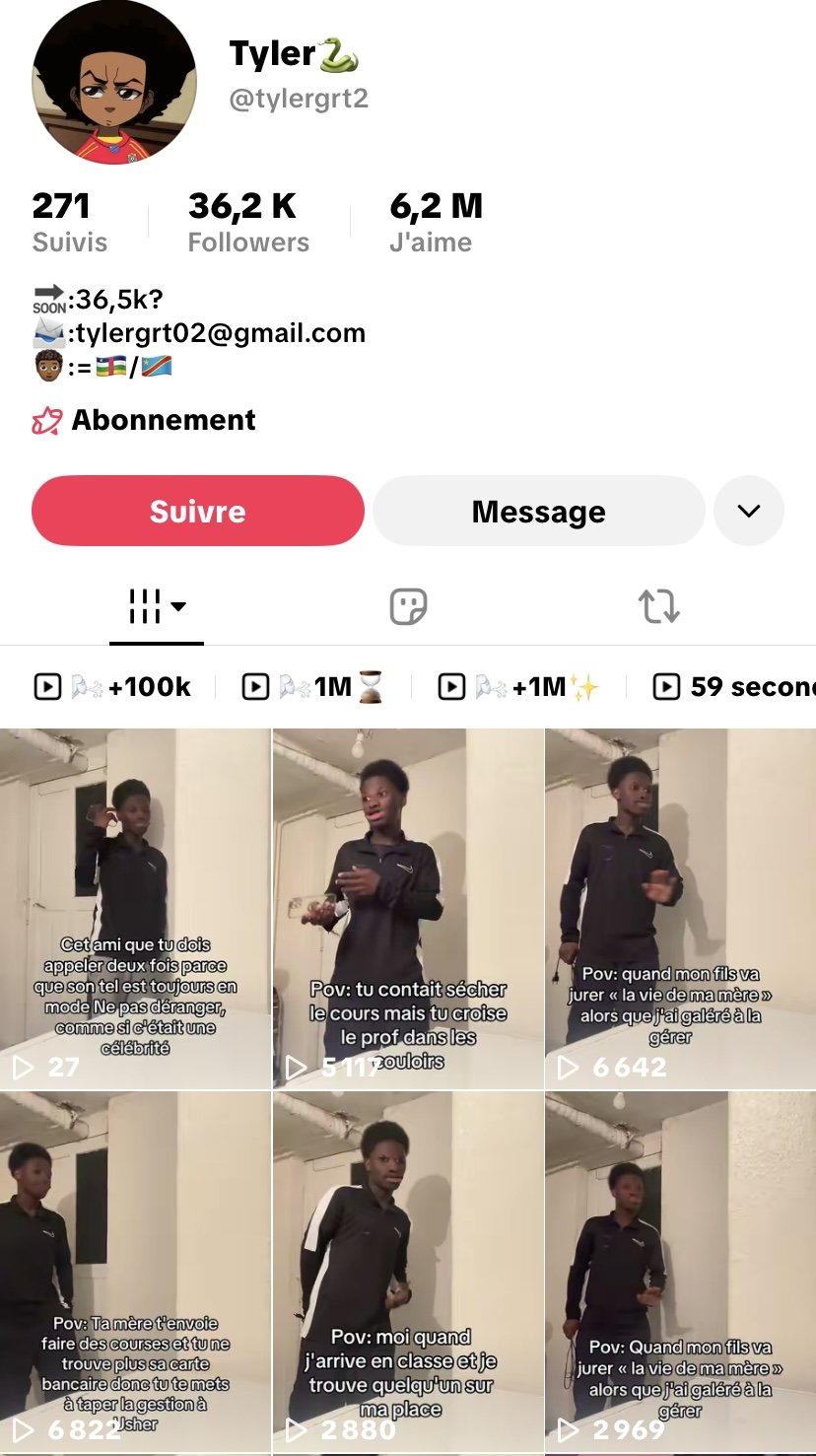816x1456 pixels.
Task: Follow Tyler with the Suivre button
Action: point(198,511)
